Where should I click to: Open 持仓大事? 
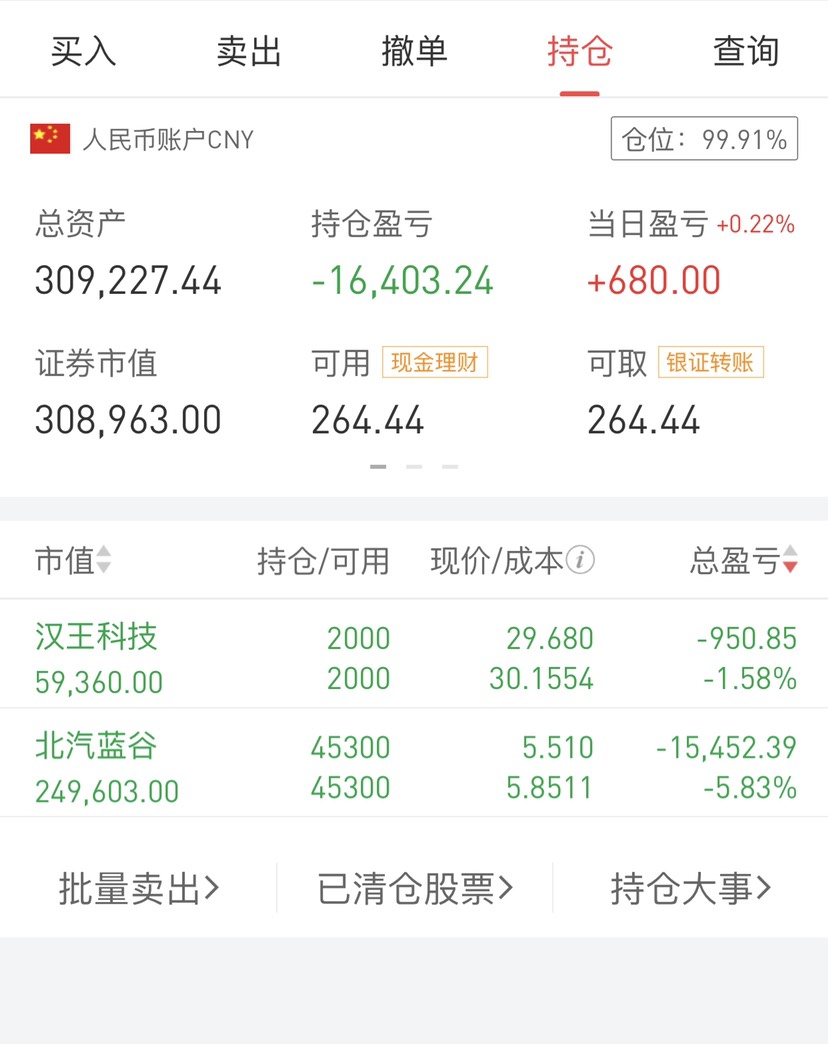(x=691, y=888)
